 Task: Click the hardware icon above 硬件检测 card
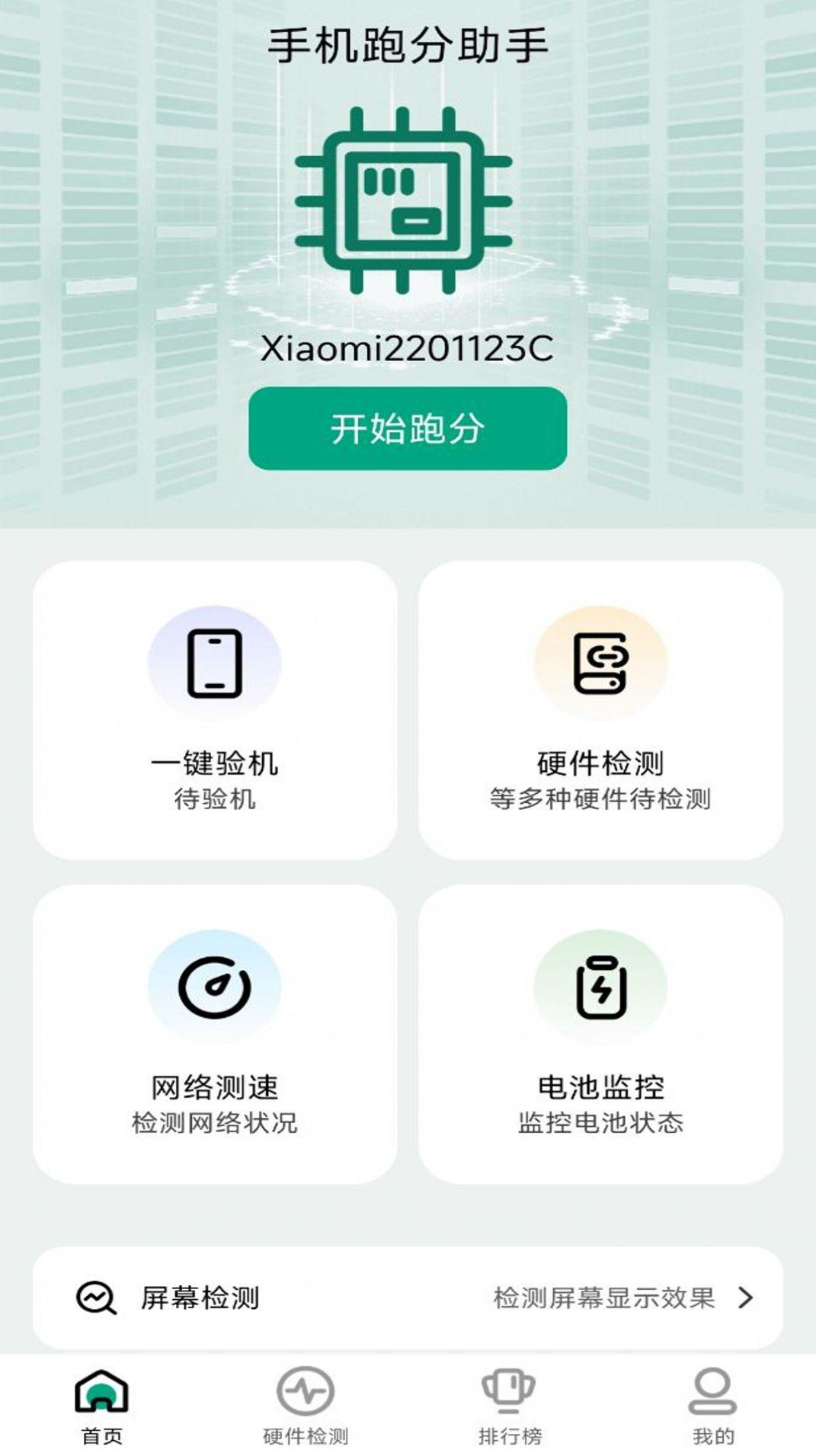[x=601, y=661]
